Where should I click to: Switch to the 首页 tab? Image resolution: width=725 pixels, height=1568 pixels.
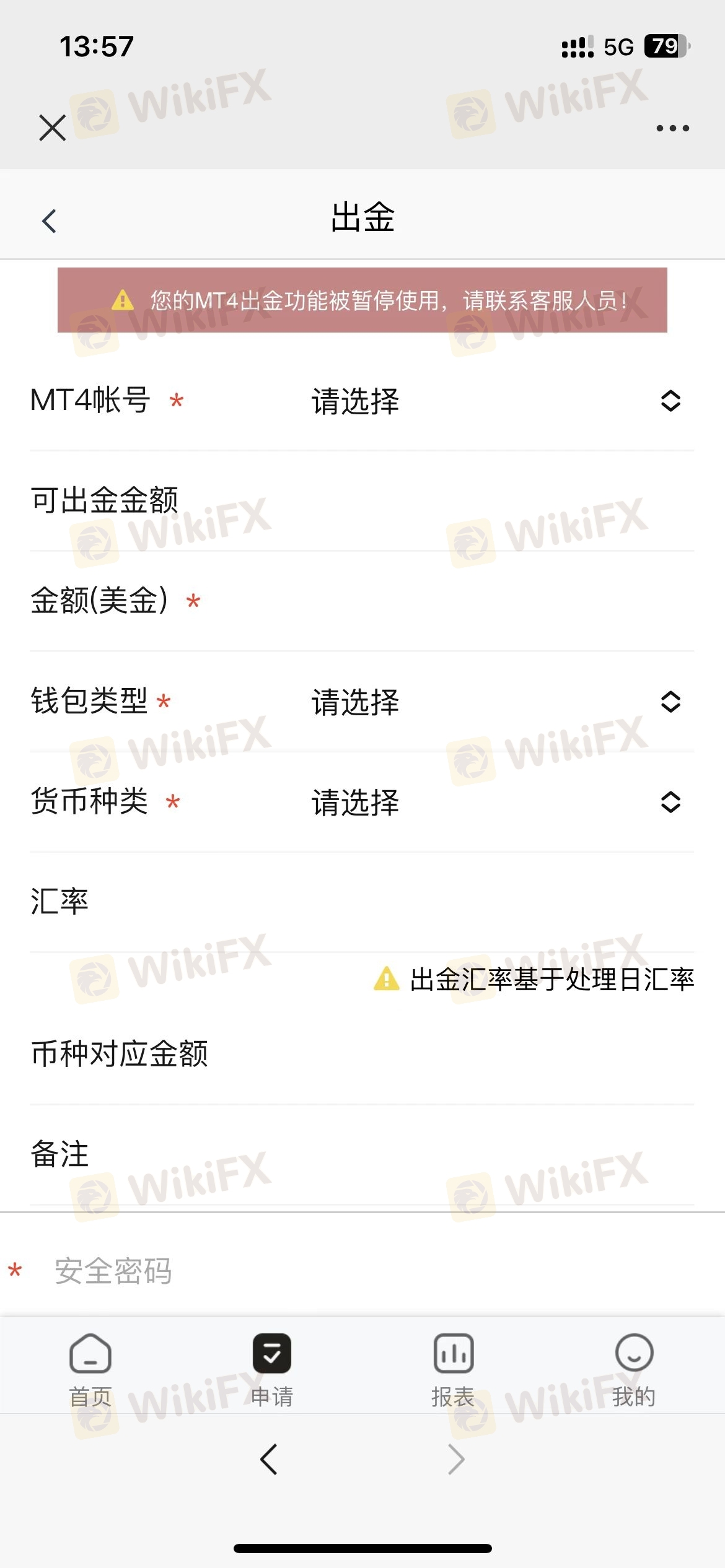tap(90, 1371)
